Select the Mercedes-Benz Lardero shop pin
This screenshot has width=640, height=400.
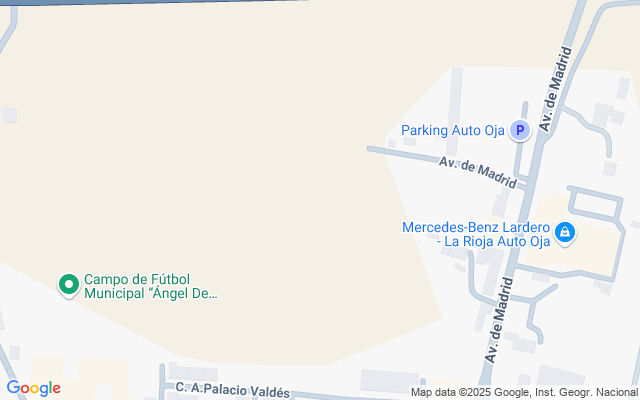point(564,233)
